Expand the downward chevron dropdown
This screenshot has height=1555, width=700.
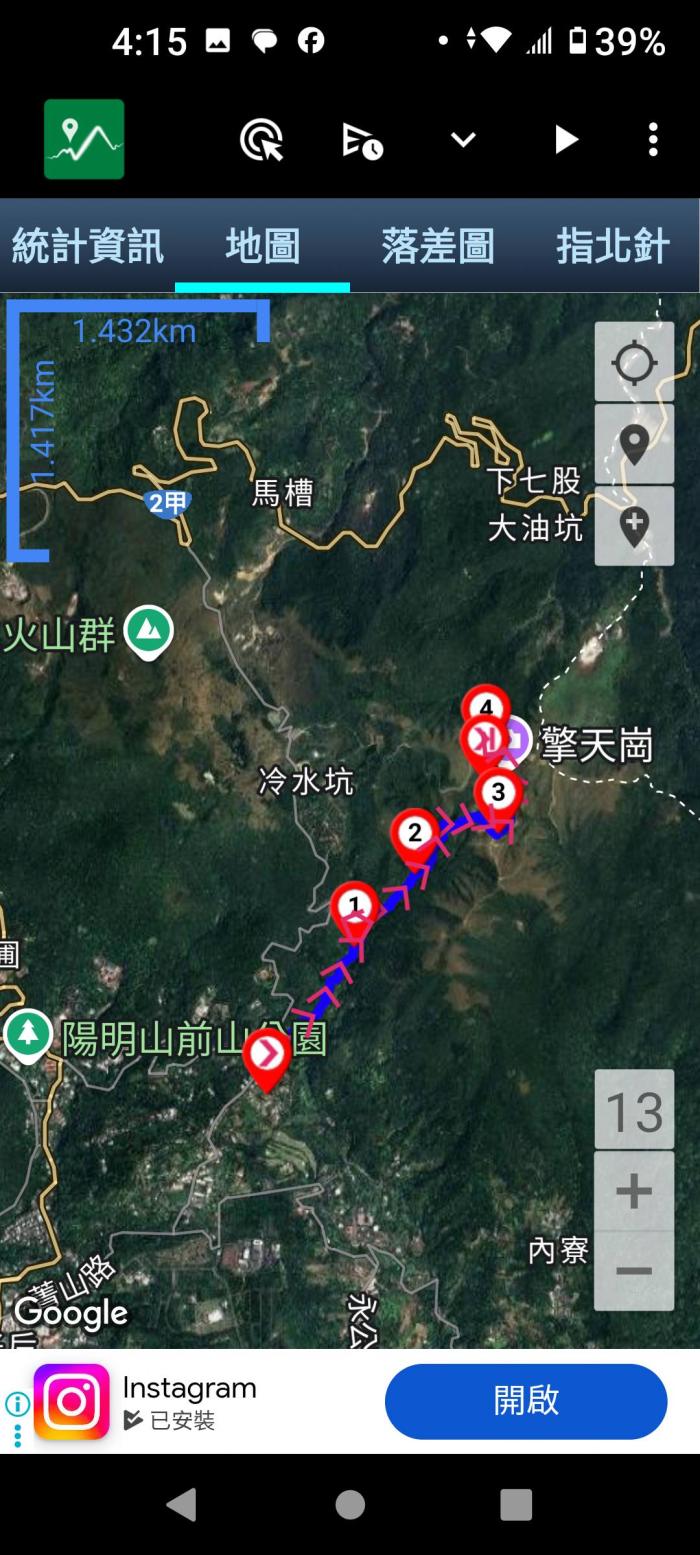click(x=462, y=140)
